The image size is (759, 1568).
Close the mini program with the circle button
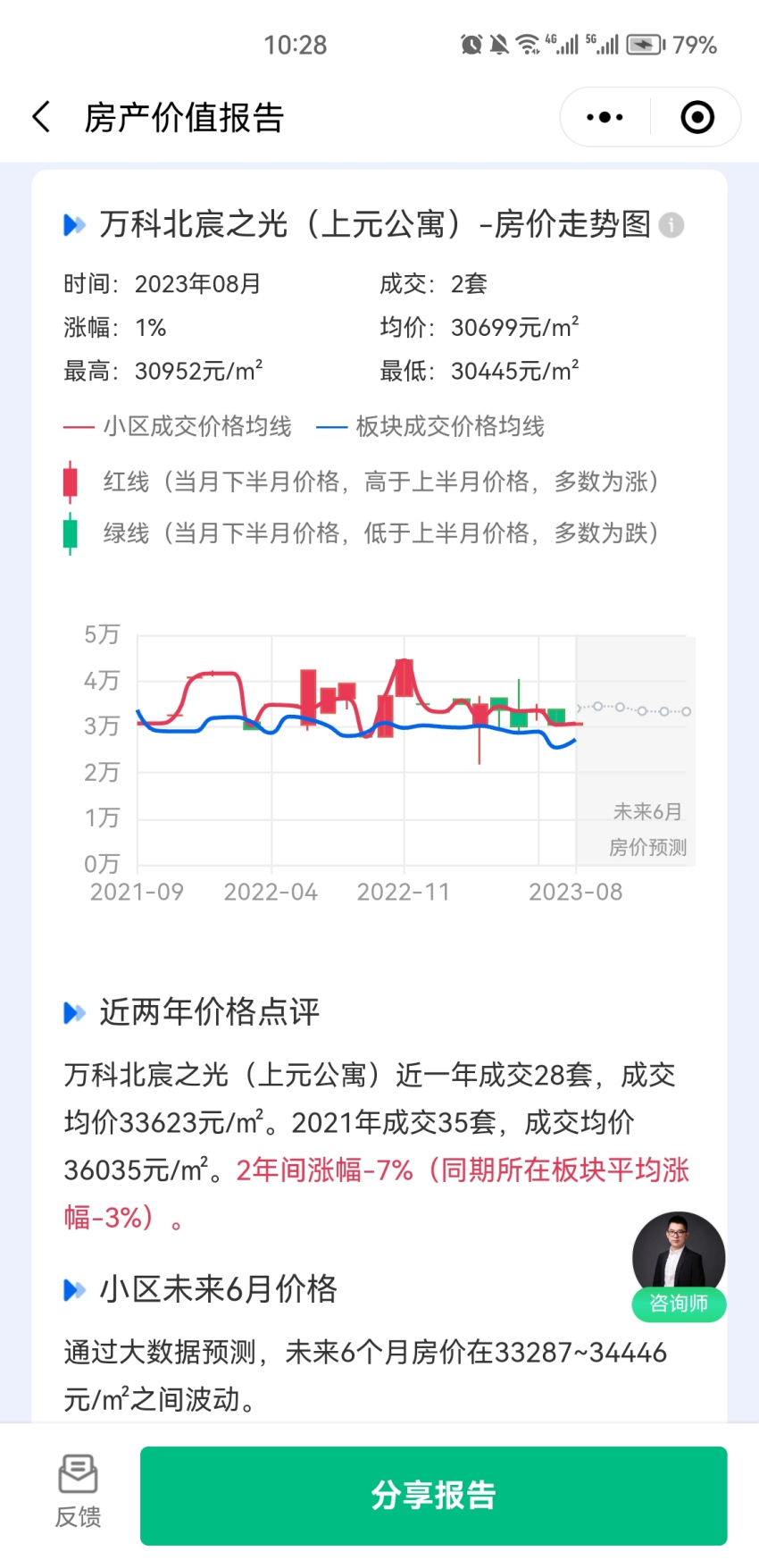pyautogui.click(x=697, y=117)
